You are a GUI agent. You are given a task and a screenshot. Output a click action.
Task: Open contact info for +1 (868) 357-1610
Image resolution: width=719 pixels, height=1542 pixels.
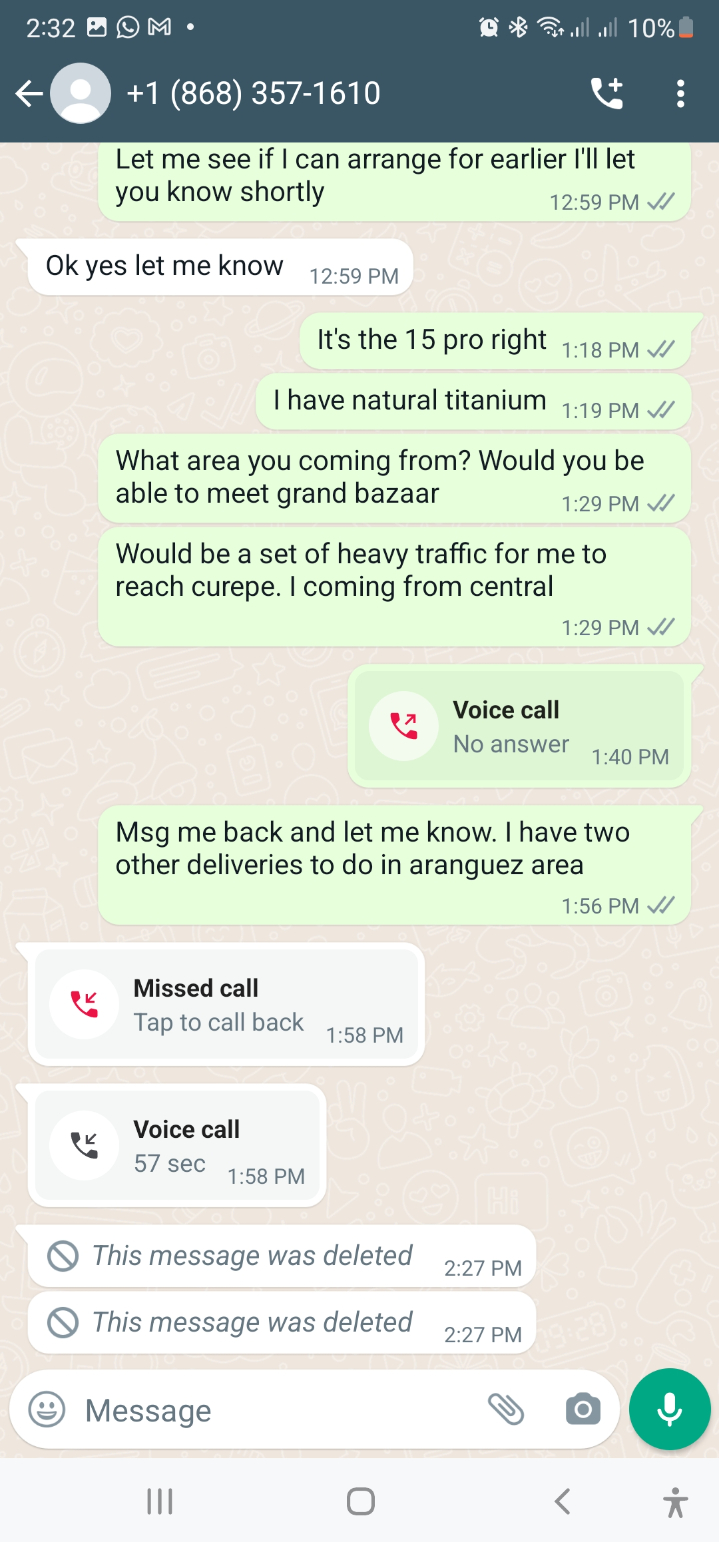tap(253, 93)
